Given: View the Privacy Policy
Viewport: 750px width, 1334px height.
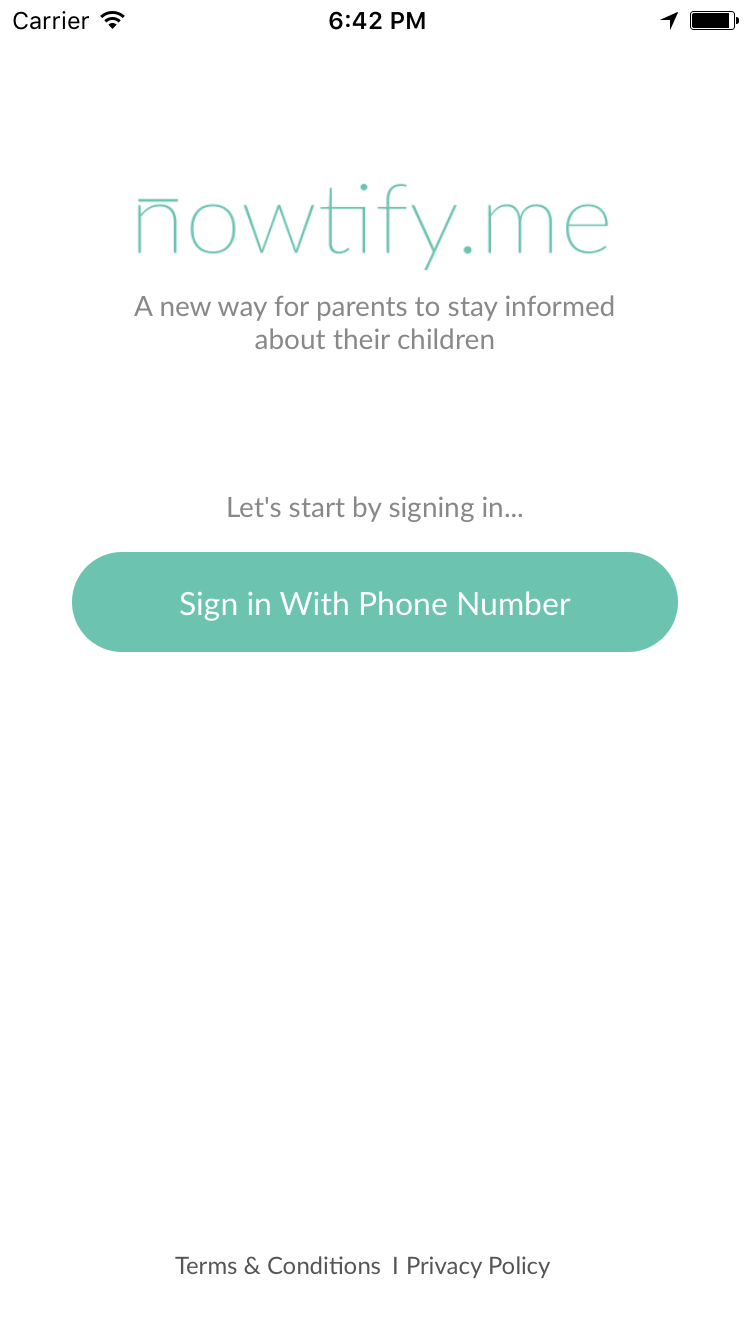Looking at the screenshot, I should coord(478,1266).
